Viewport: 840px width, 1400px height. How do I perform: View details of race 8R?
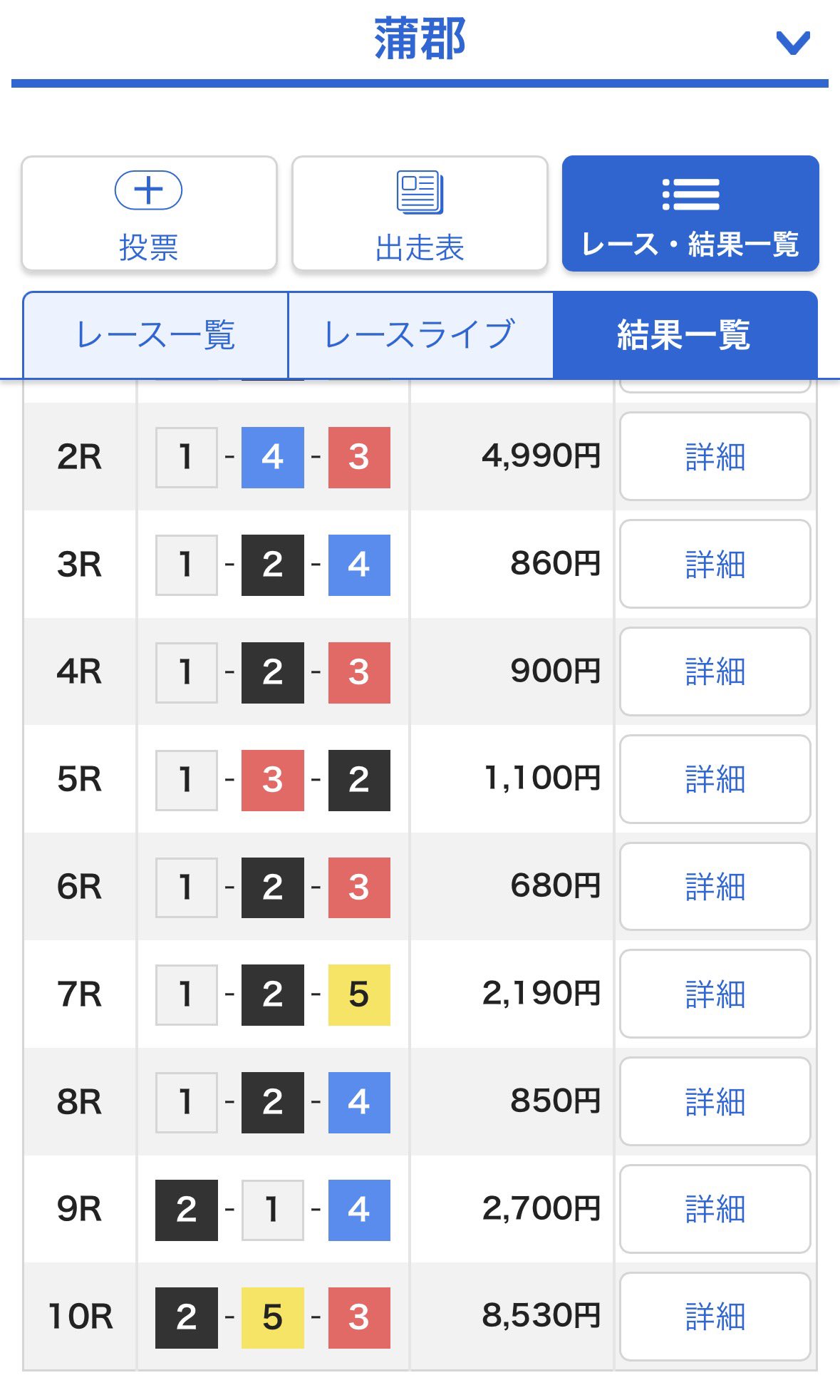[715, 1101]
